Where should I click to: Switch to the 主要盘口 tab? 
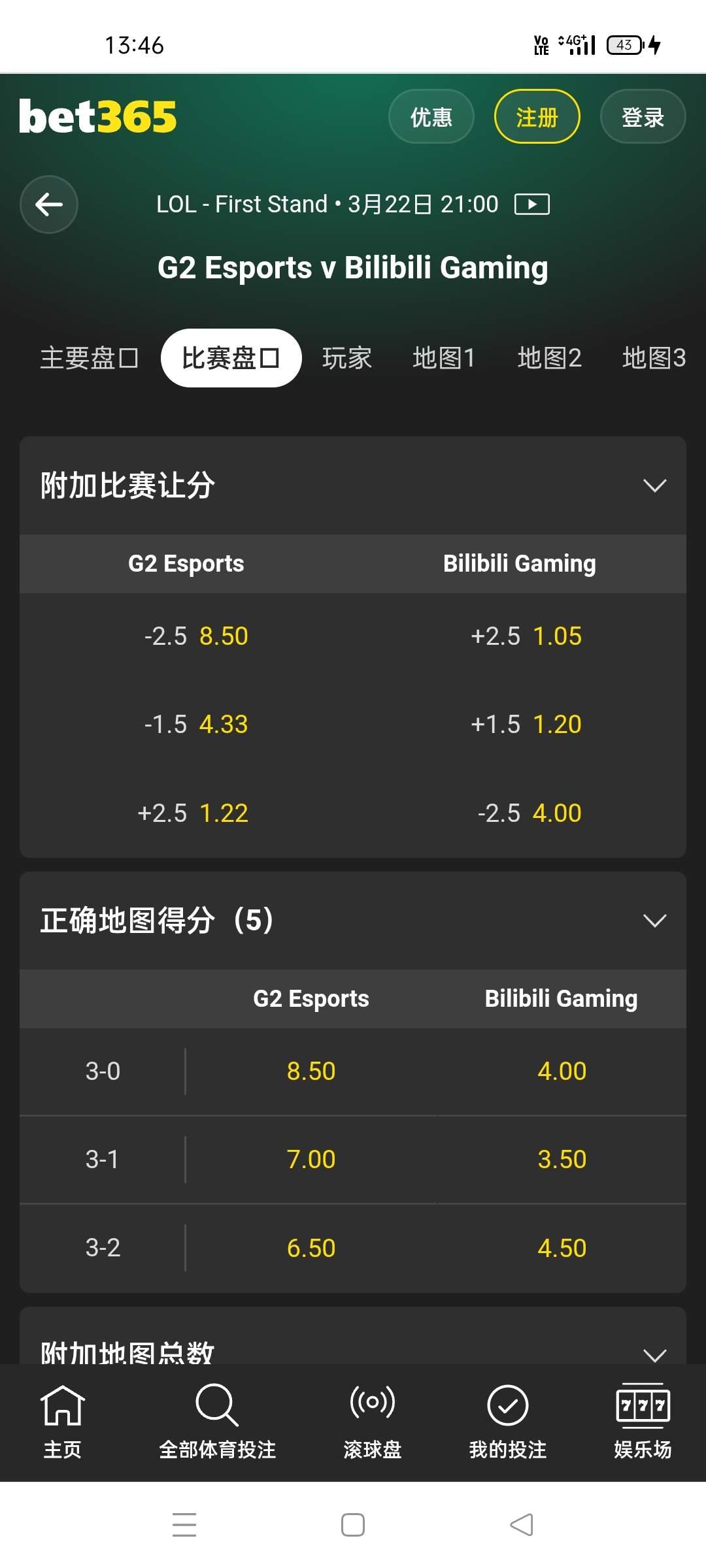[x=90, y=358]
